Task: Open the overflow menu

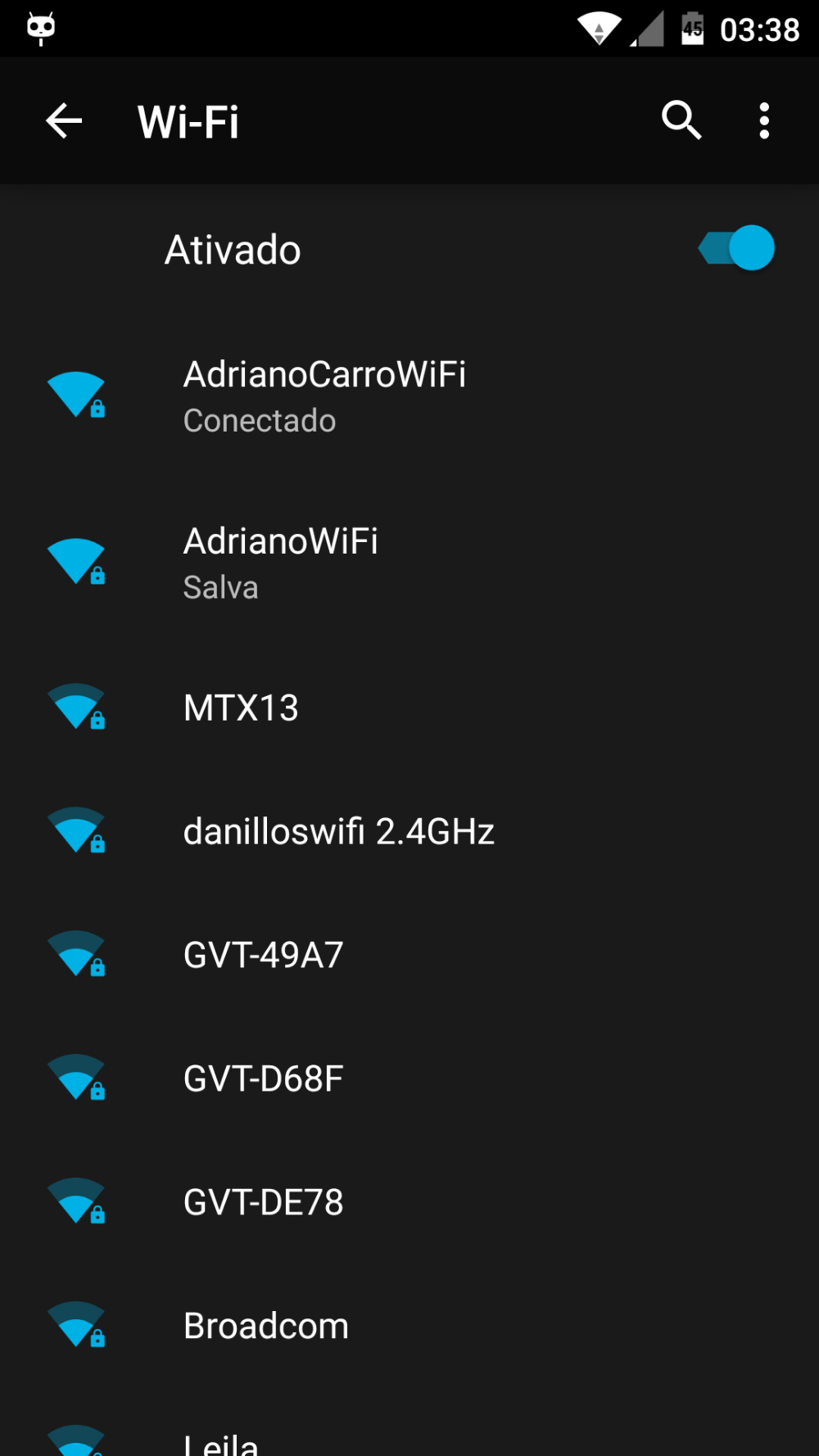Action: pyautogui.click(x=764, y=121)
